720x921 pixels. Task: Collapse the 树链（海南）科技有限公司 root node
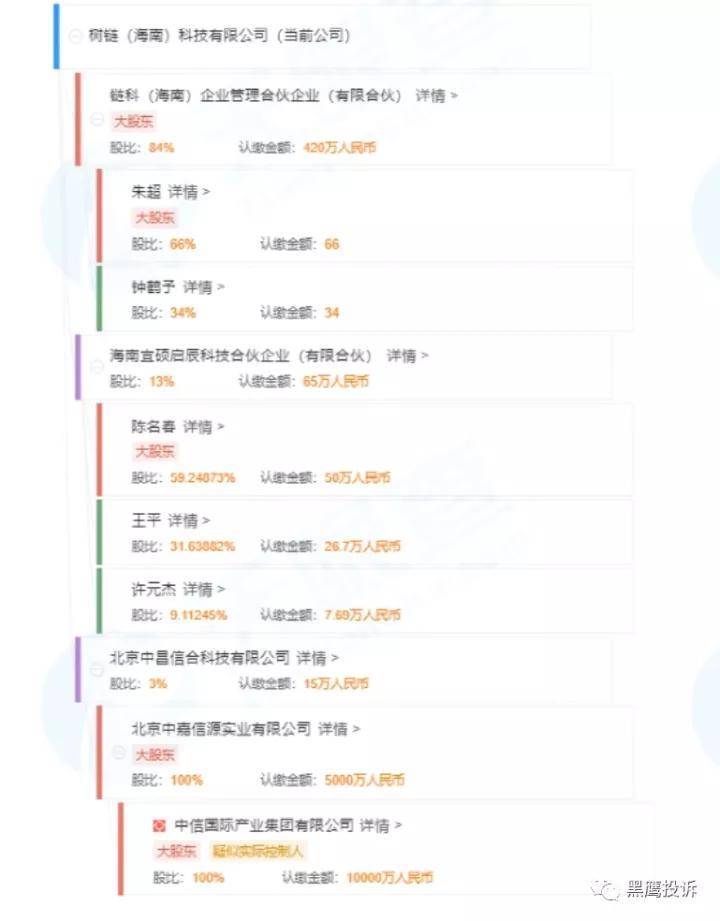[75, 35]
